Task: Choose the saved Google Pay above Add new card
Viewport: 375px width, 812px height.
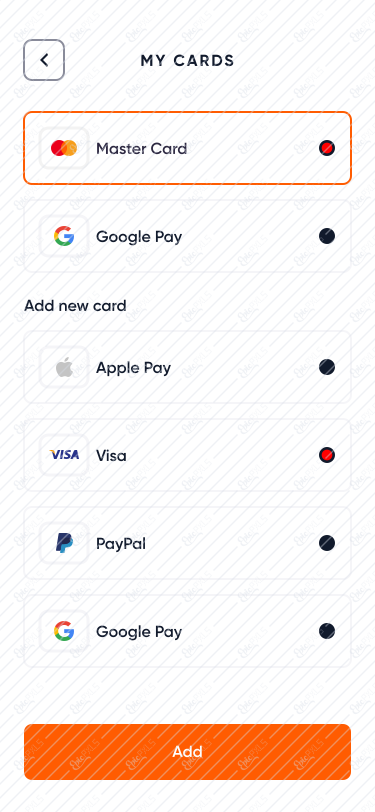Action: click(x=188, y=236)
